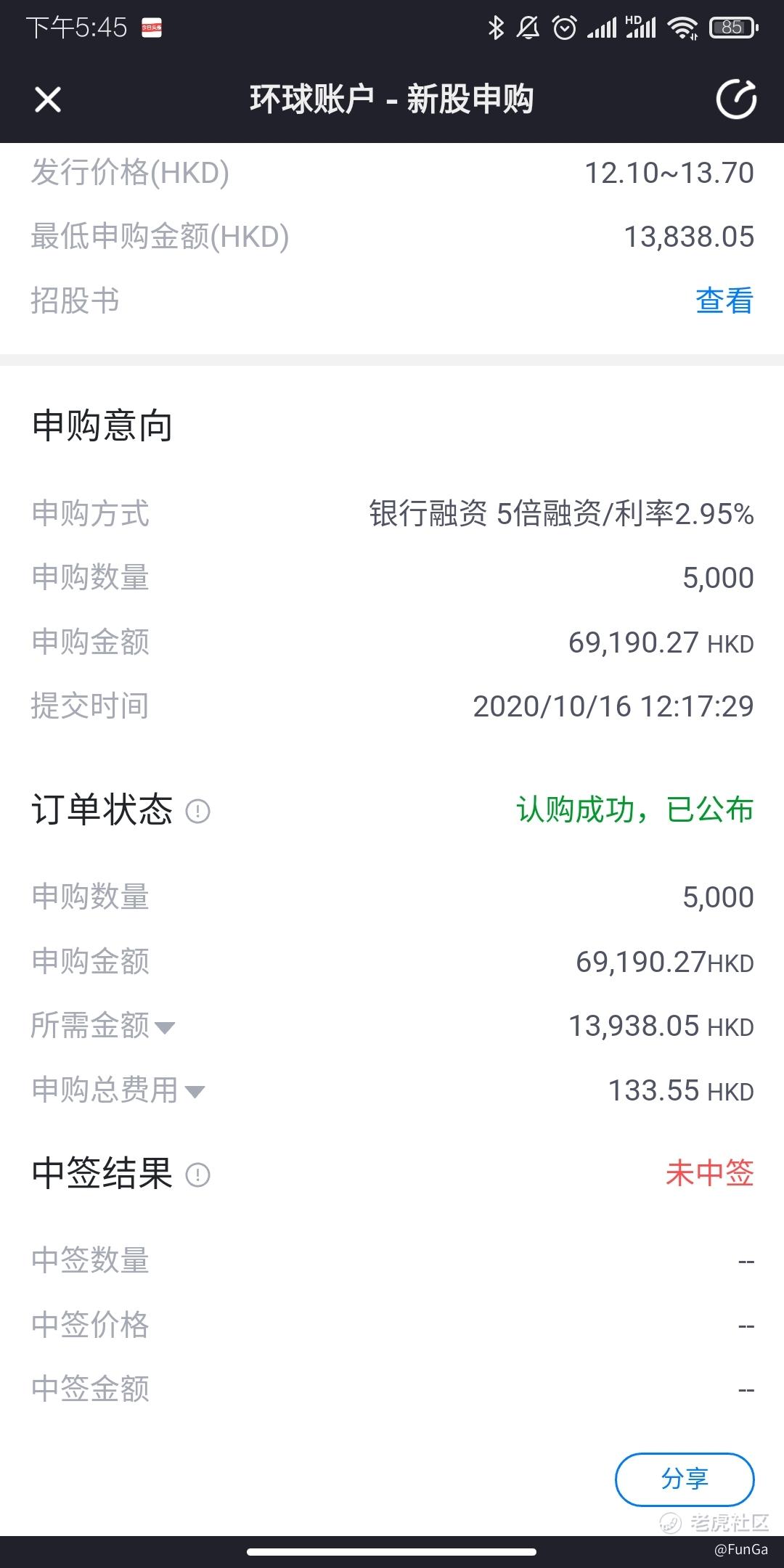Expand the 申购总费用 details

click(118, 1090)
